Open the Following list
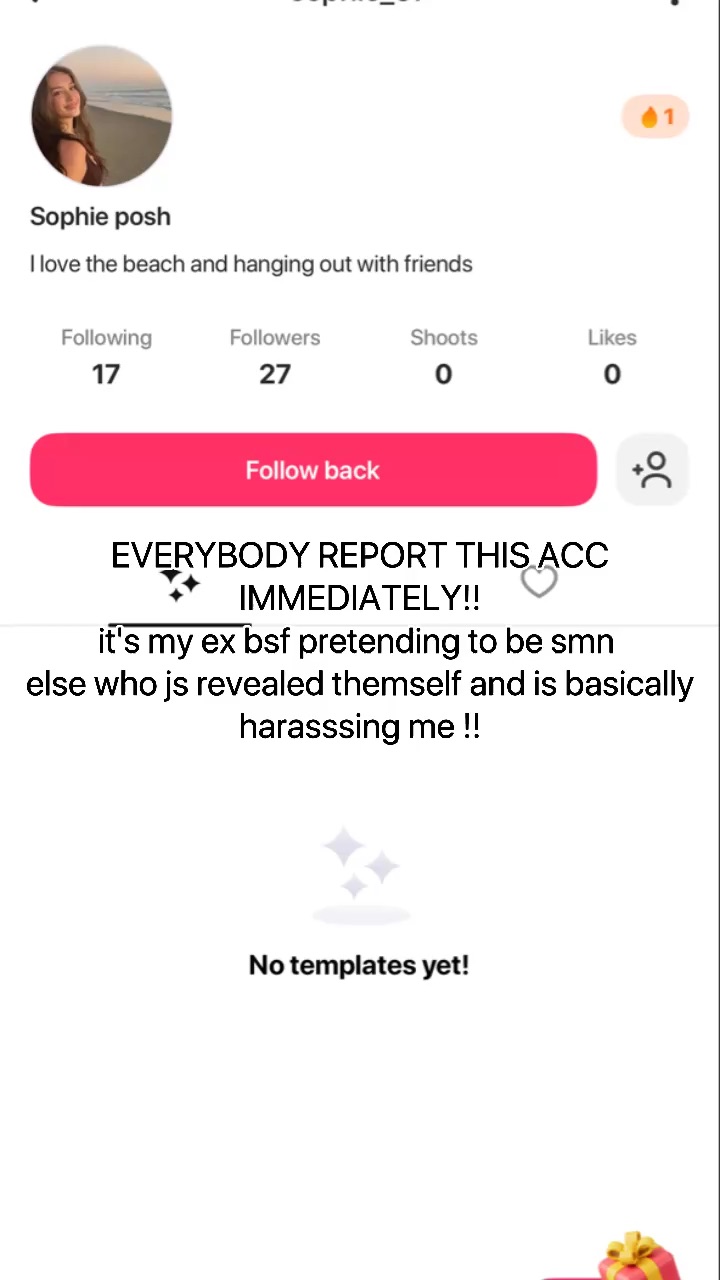The width and height of the screenshot is (720, 1280). (106, 357)
